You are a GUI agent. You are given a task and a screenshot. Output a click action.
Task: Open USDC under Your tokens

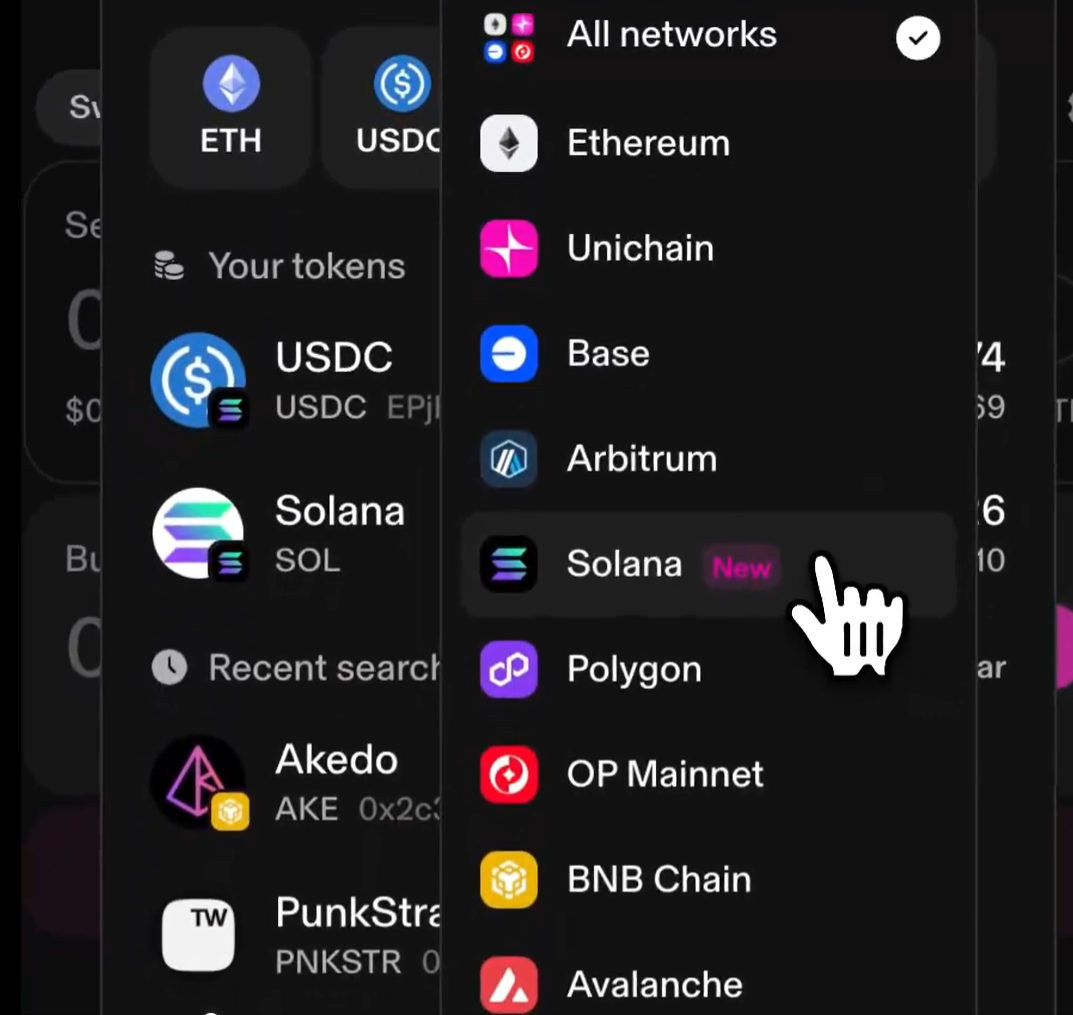(300, 381)
